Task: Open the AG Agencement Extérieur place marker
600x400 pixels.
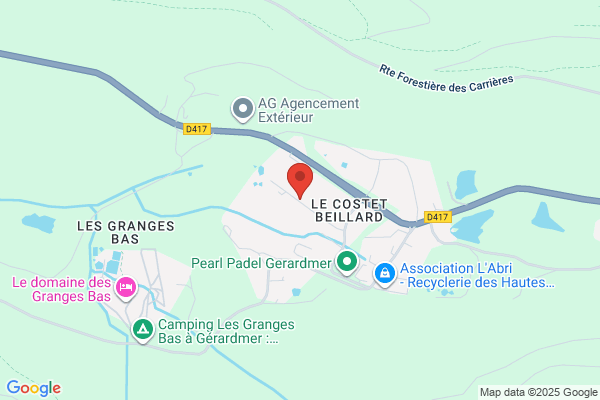Action: point(243,110)
